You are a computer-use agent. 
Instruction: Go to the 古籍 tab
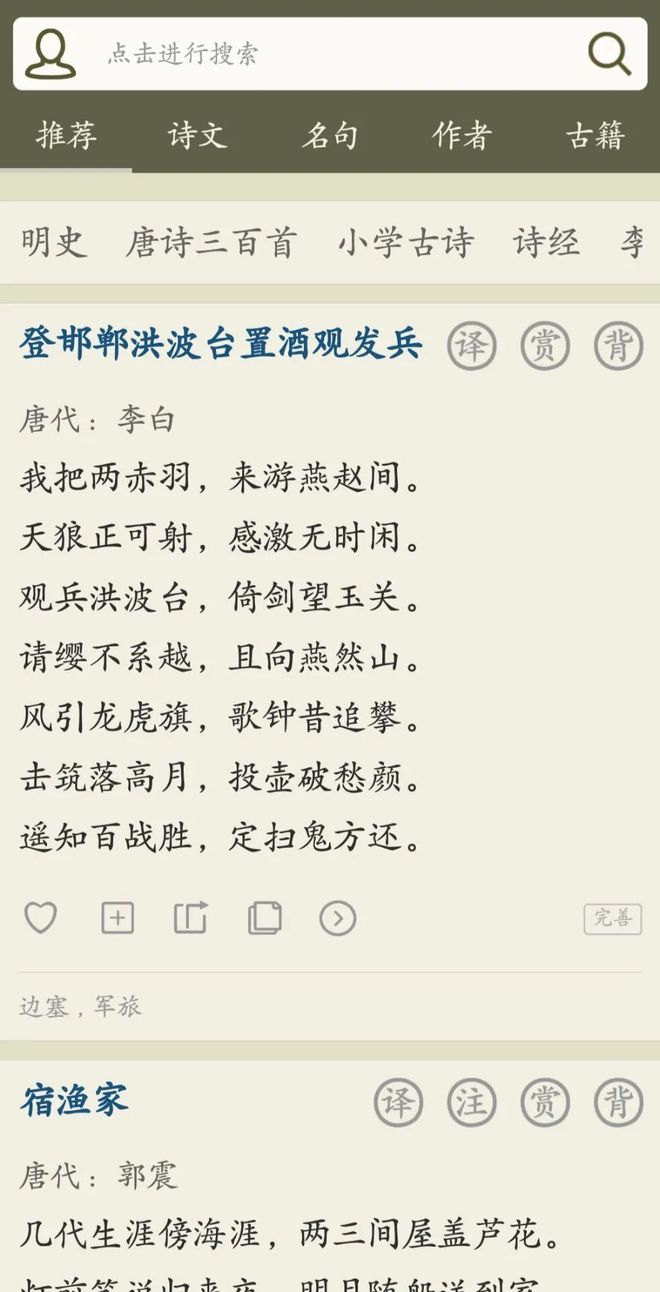pos(596,136)
